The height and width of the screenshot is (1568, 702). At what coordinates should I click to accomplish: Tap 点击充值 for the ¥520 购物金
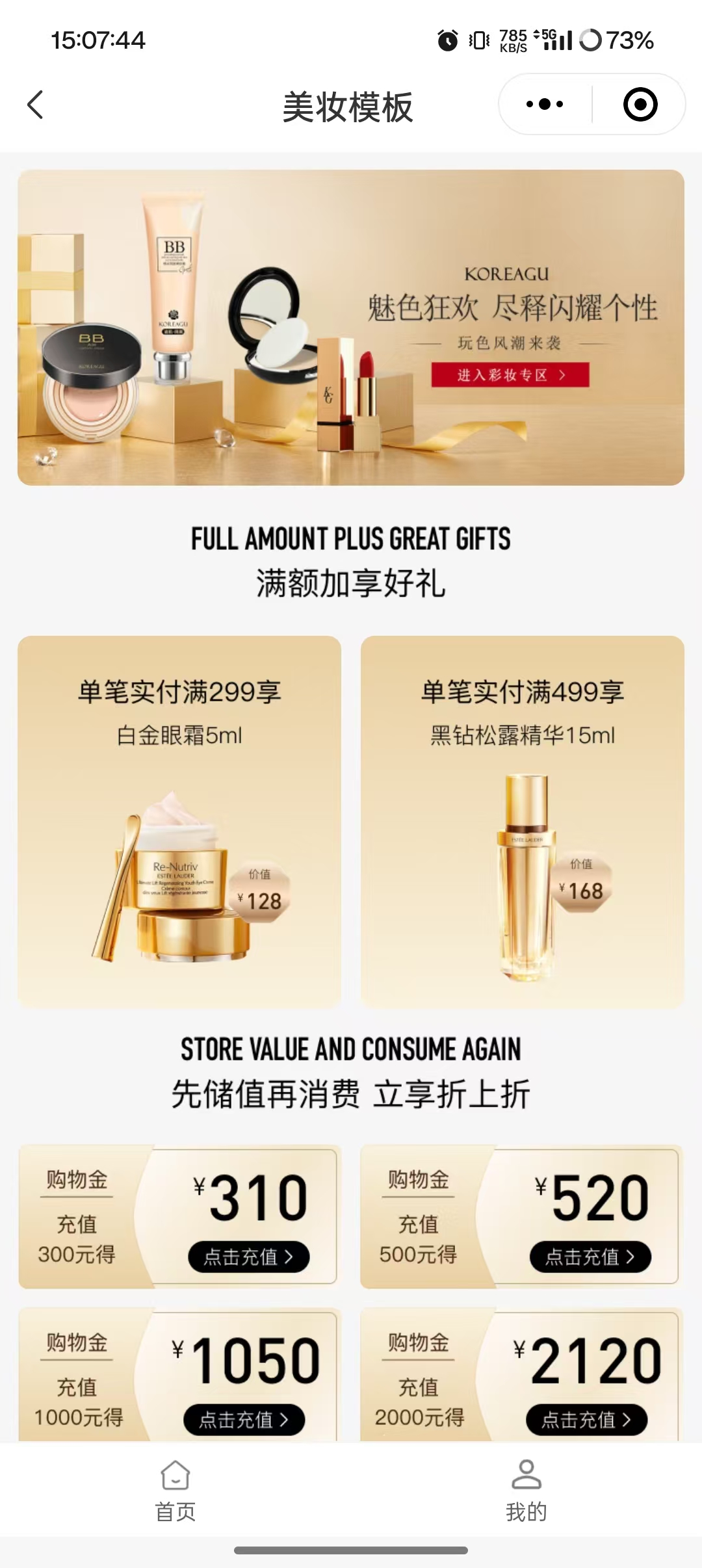(x=590, y=1257)
